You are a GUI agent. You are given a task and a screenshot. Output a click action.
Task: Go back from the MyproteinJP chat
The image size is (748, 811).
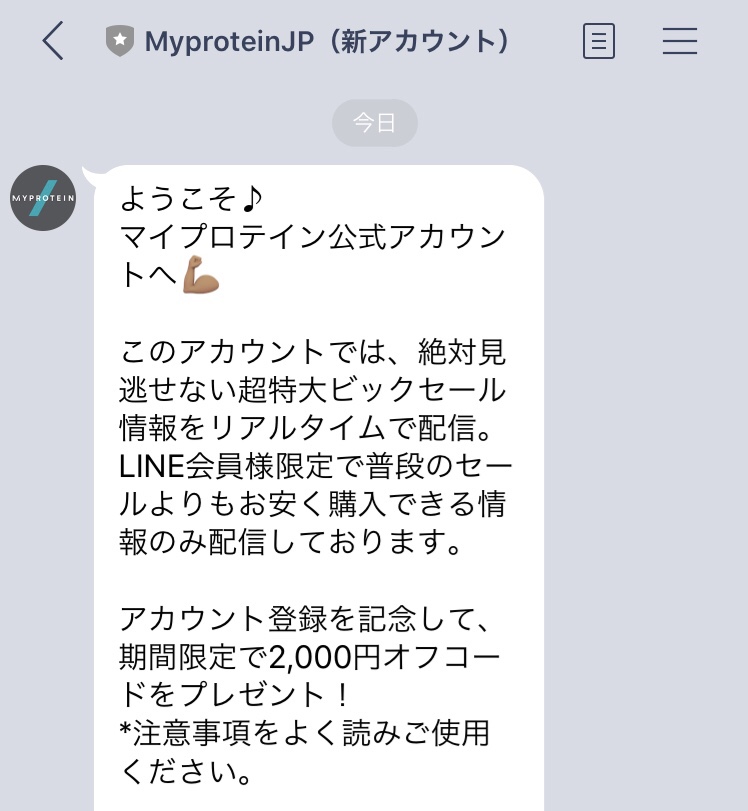point(53,41)
